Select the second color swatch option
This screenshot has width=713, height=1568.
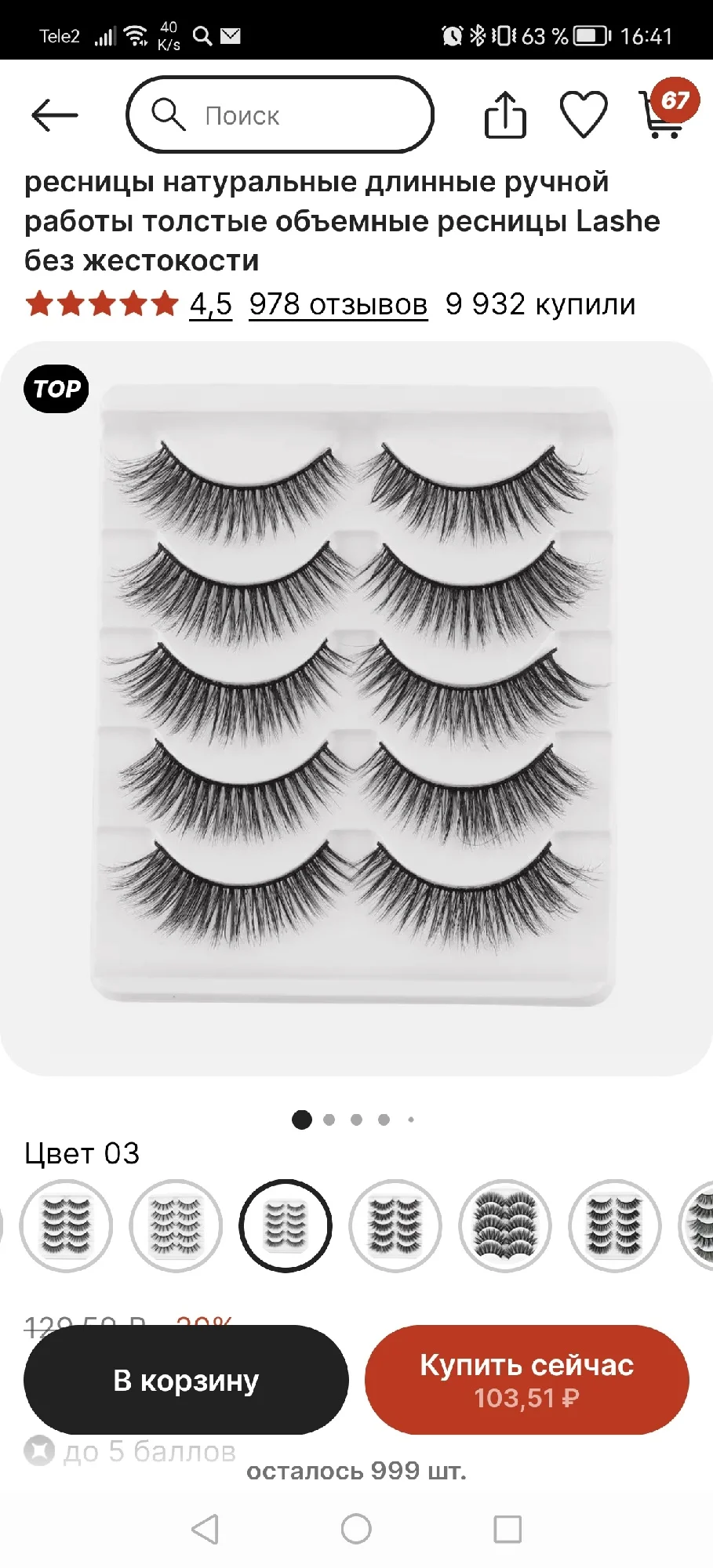pos(176,1225)
